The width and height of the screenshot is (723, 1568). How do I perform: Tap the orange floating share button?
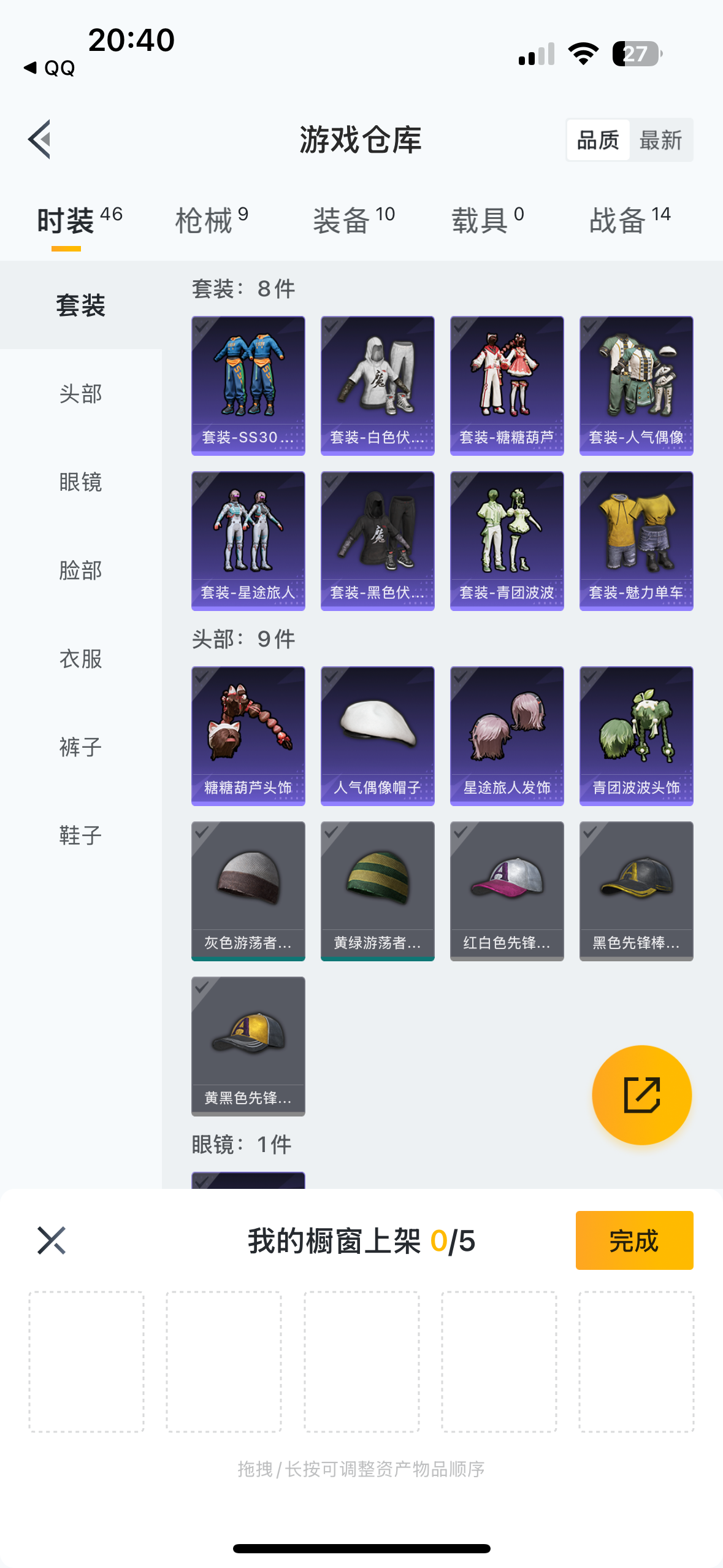[x=641, y=1095]
